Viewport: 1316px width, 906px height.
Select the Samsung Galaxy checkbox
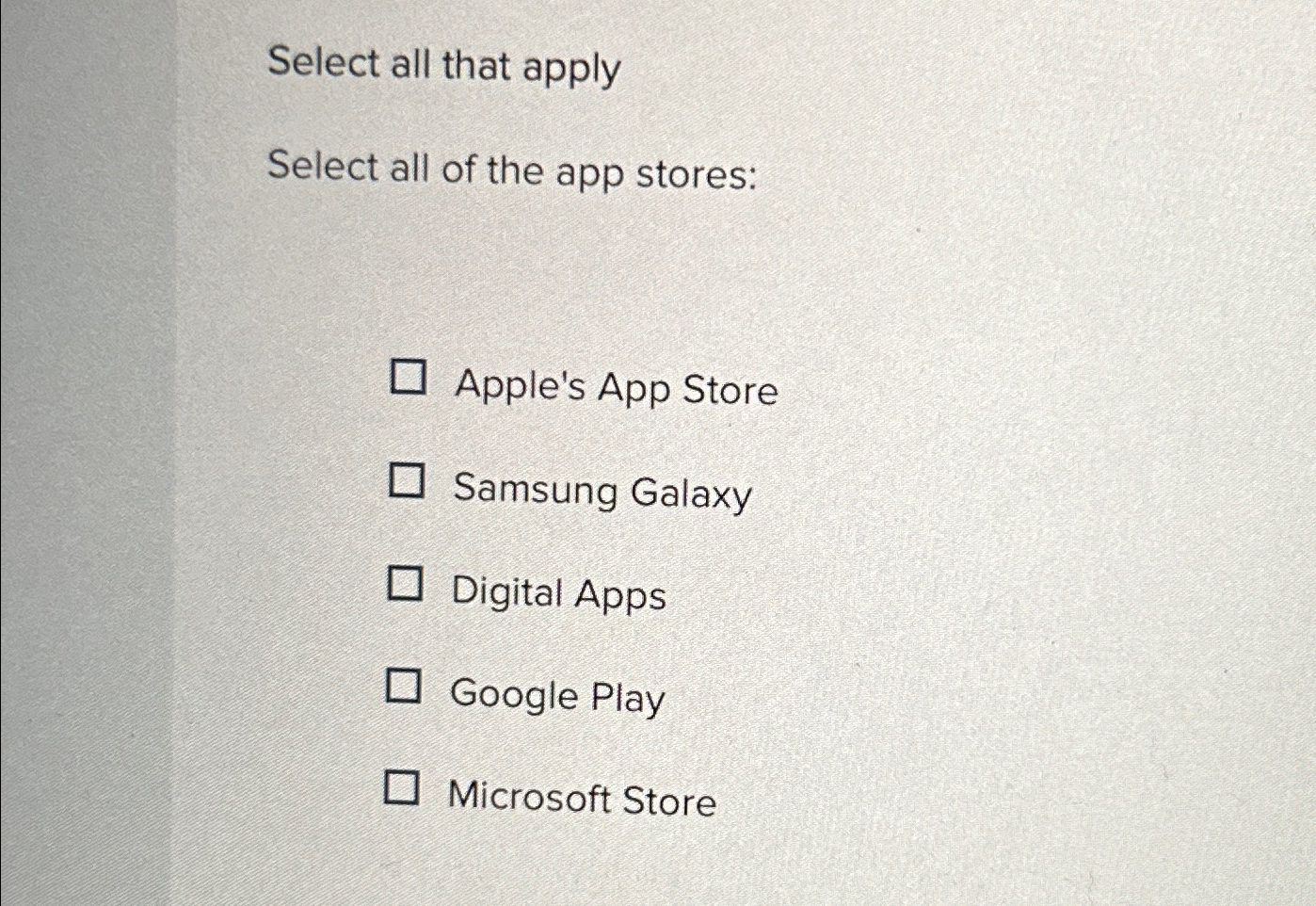(406, 480)
